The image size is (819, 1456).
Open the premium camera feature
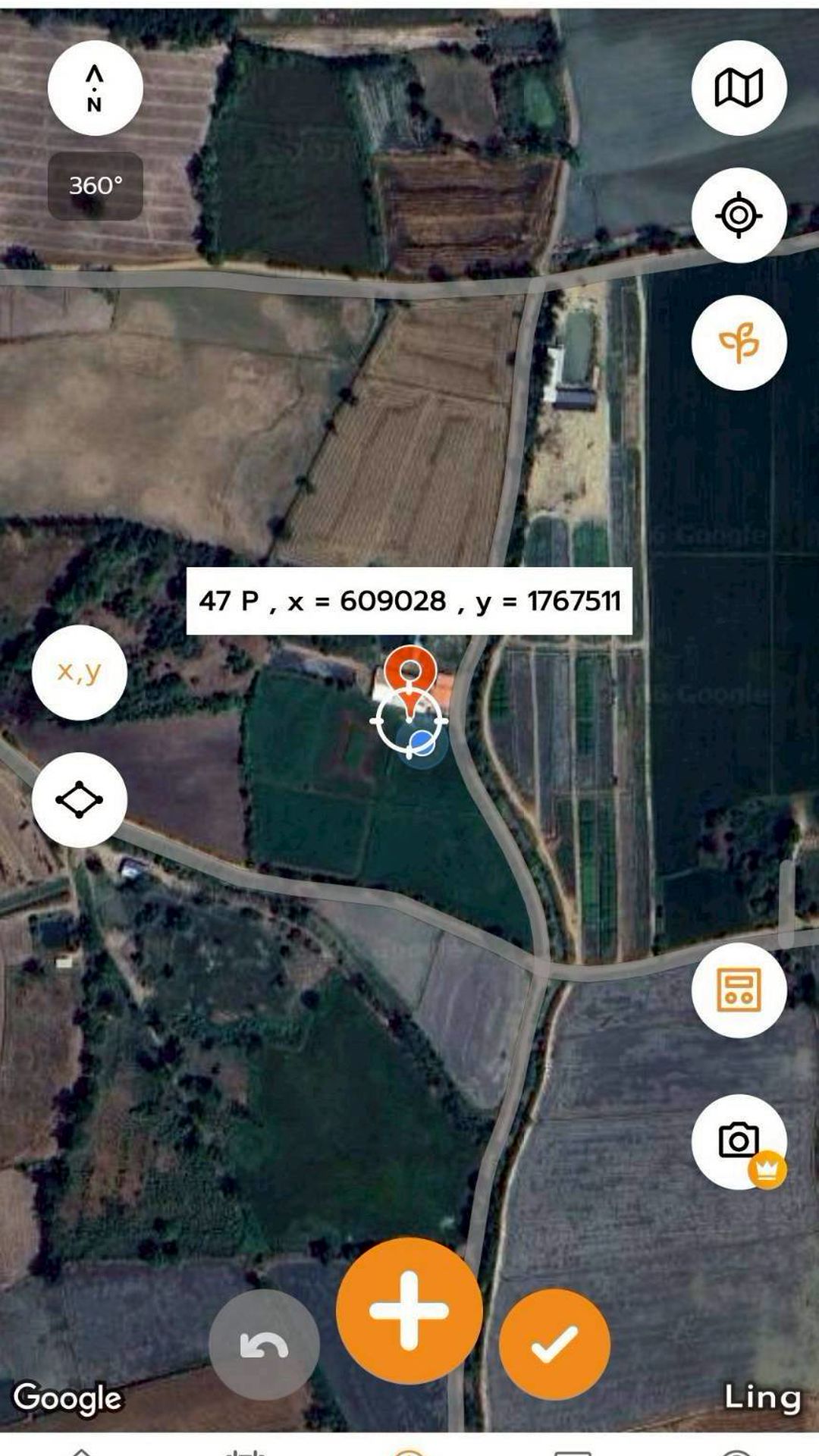[x=739, y=1141]
